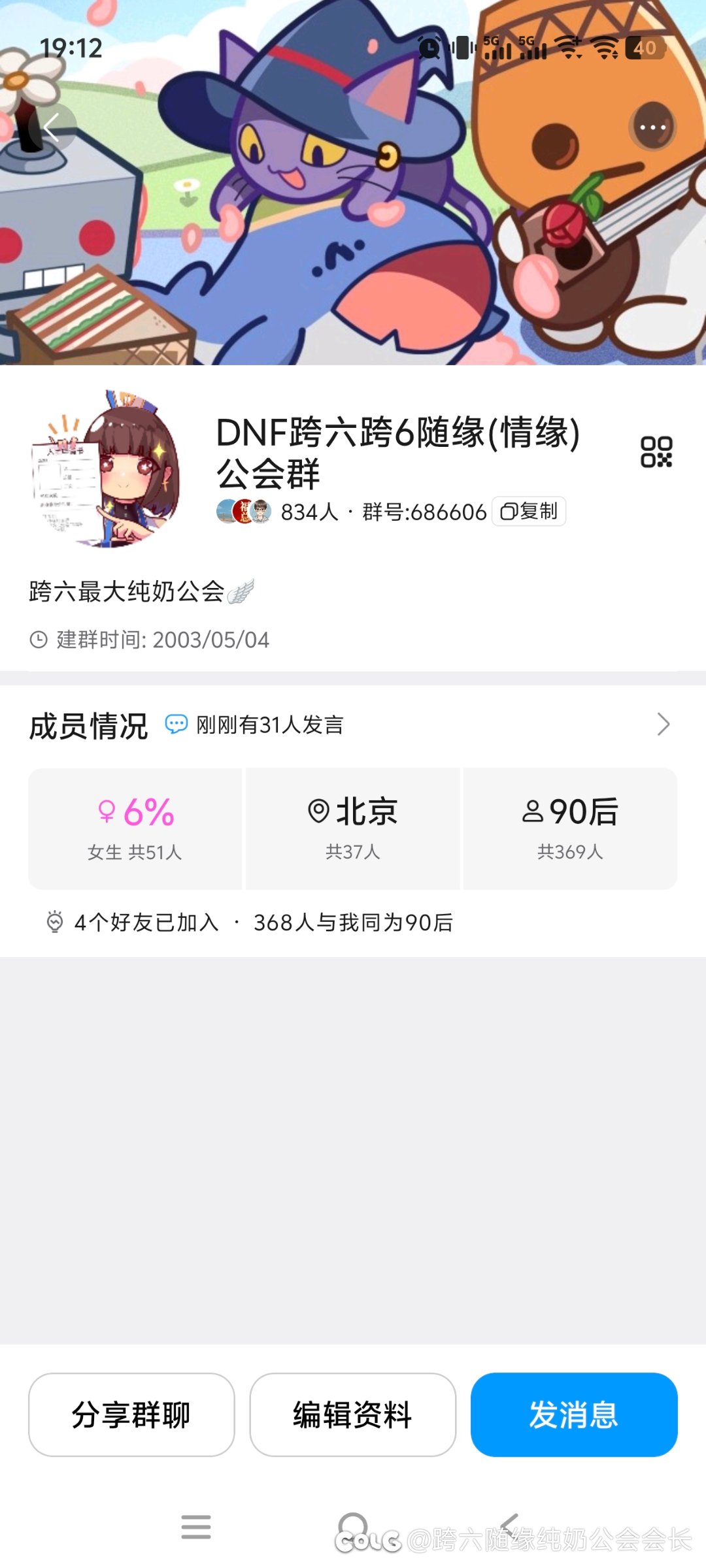Viewport: 706px width, 1568px height.
Task: Tap the back arrow on the banner
Action: coord(52,128)
